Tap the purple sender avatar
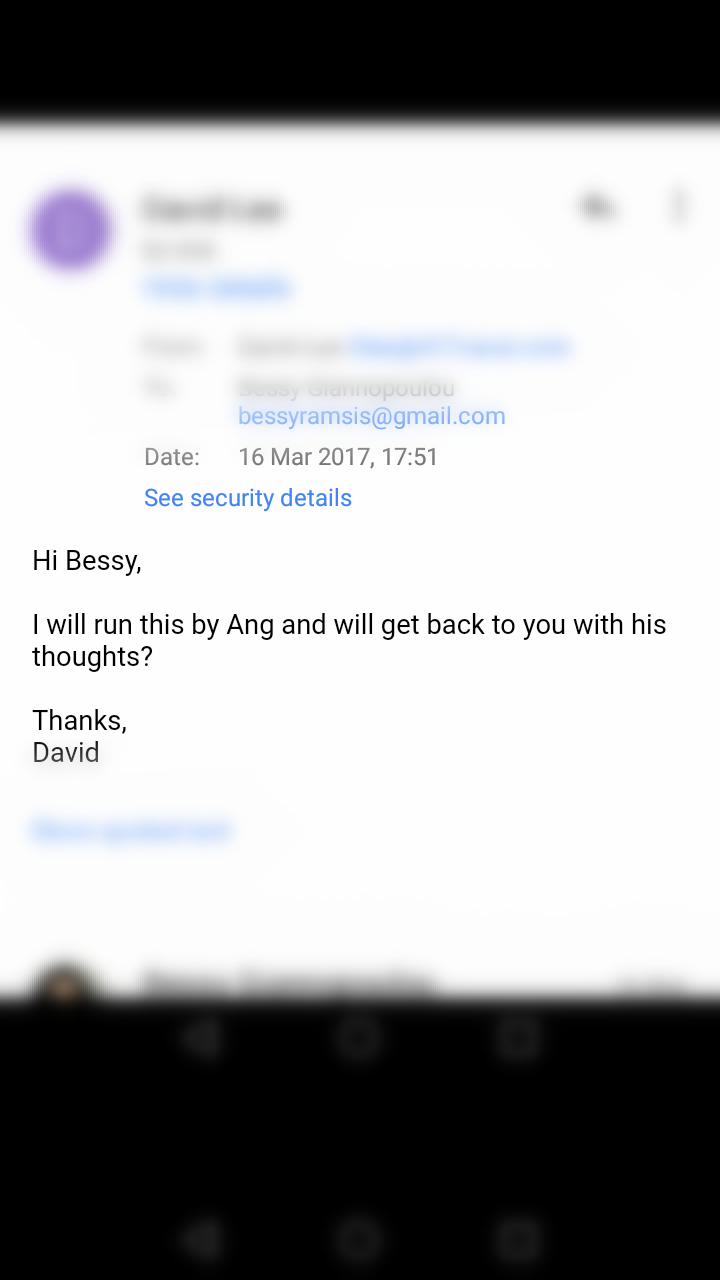Viewport: 720px width, 1280px height. point(70,230)
